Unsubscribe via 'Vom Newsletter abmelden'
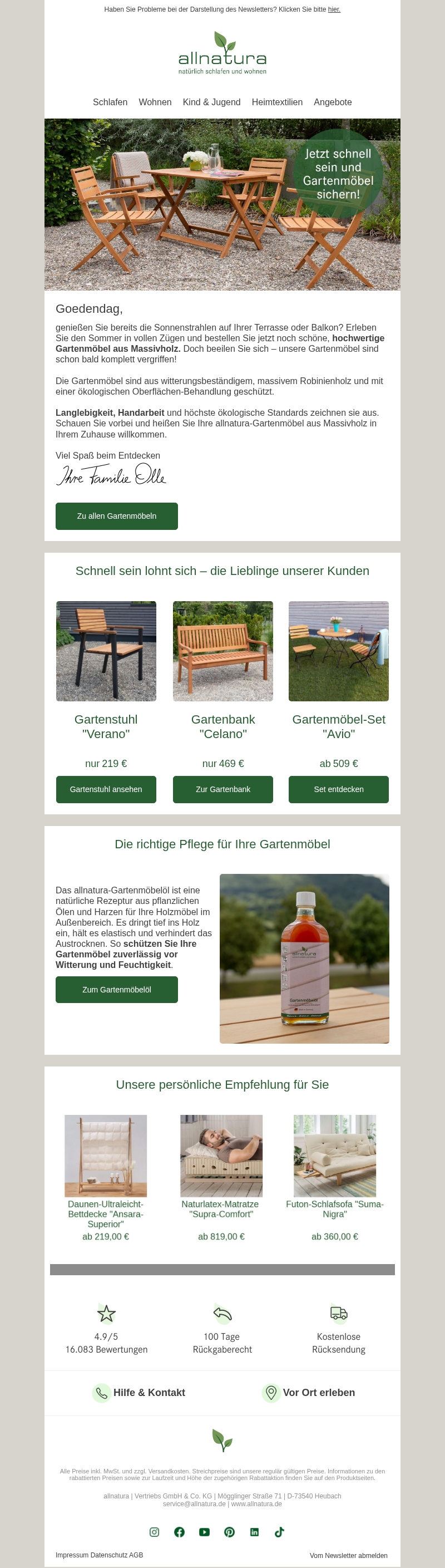 tap(348, 1555)
